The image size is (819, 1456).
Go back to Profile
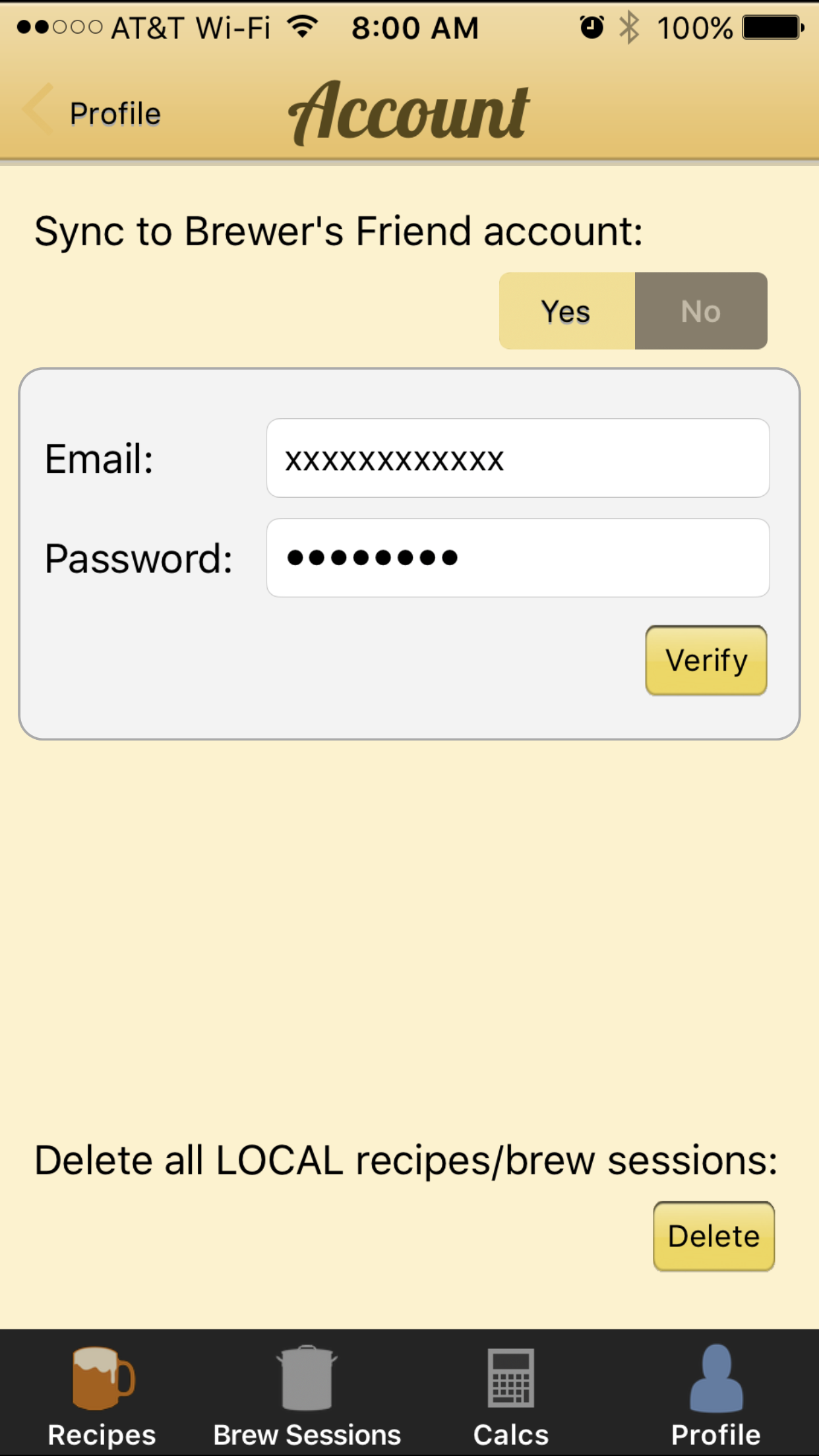pyautogui.click(x=92, y=112)
